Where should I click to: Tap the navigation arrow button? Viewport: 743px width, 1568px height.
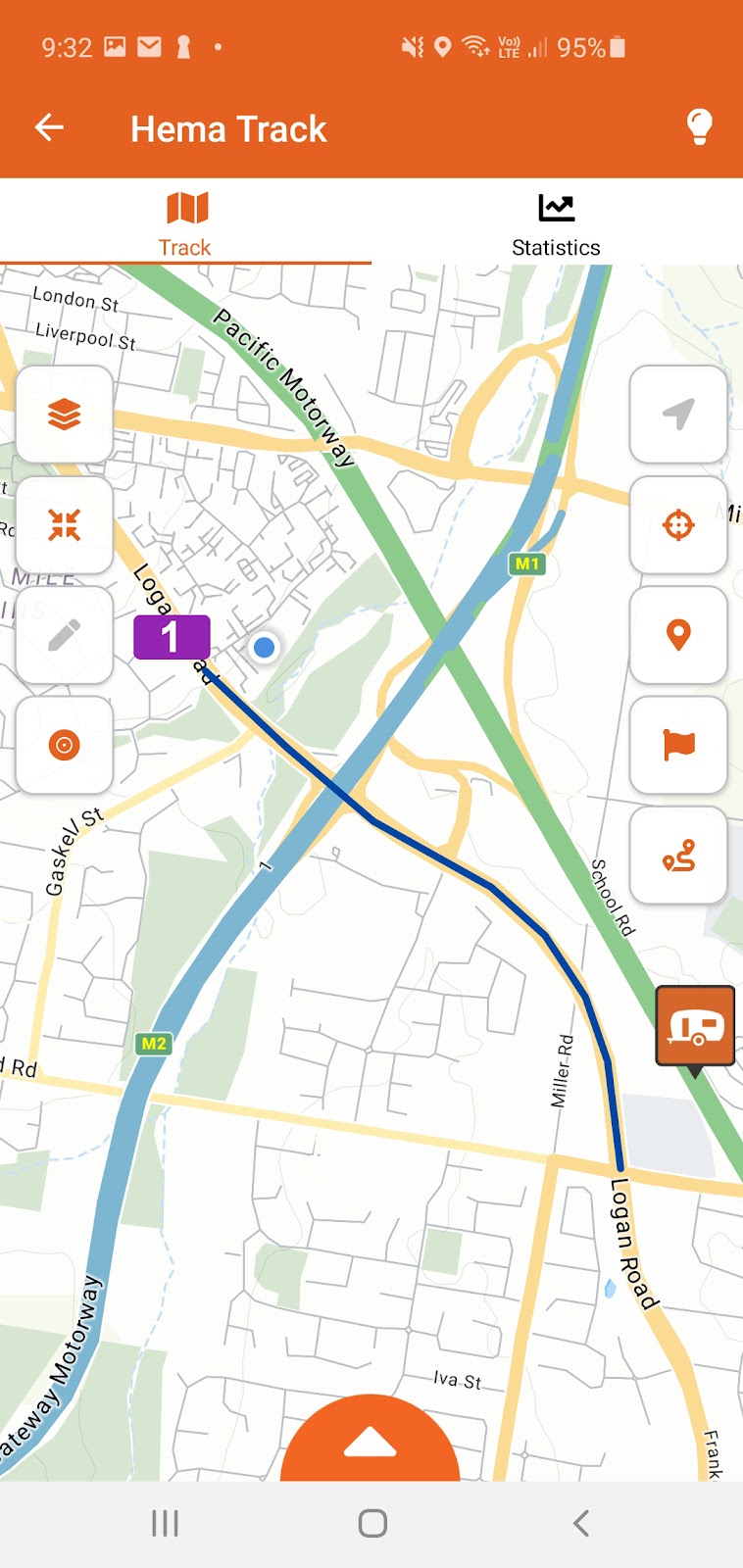pyautogui.click(x=678, y=415)
